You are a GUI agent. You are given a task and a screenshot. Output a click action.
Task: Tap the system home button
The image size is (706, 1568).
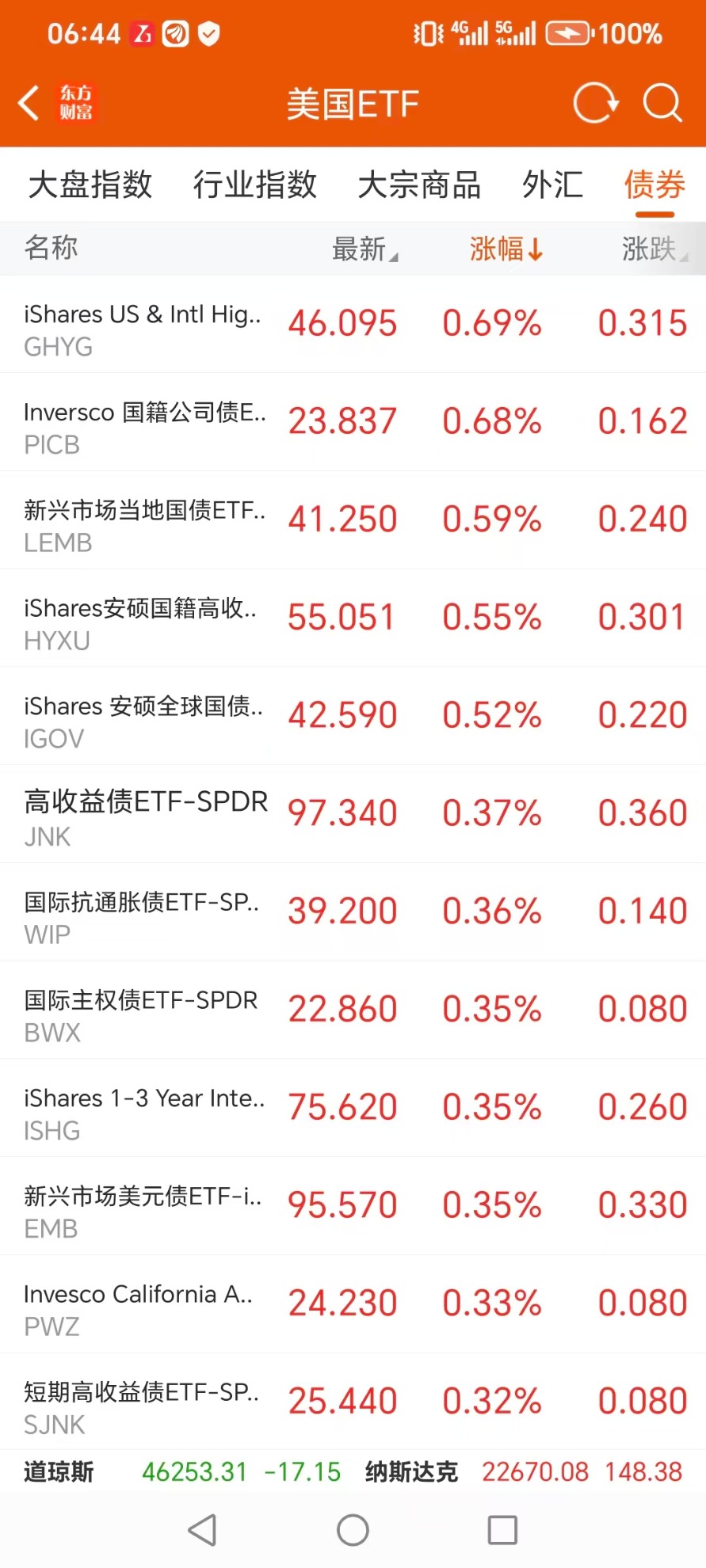pos(353,1530)
